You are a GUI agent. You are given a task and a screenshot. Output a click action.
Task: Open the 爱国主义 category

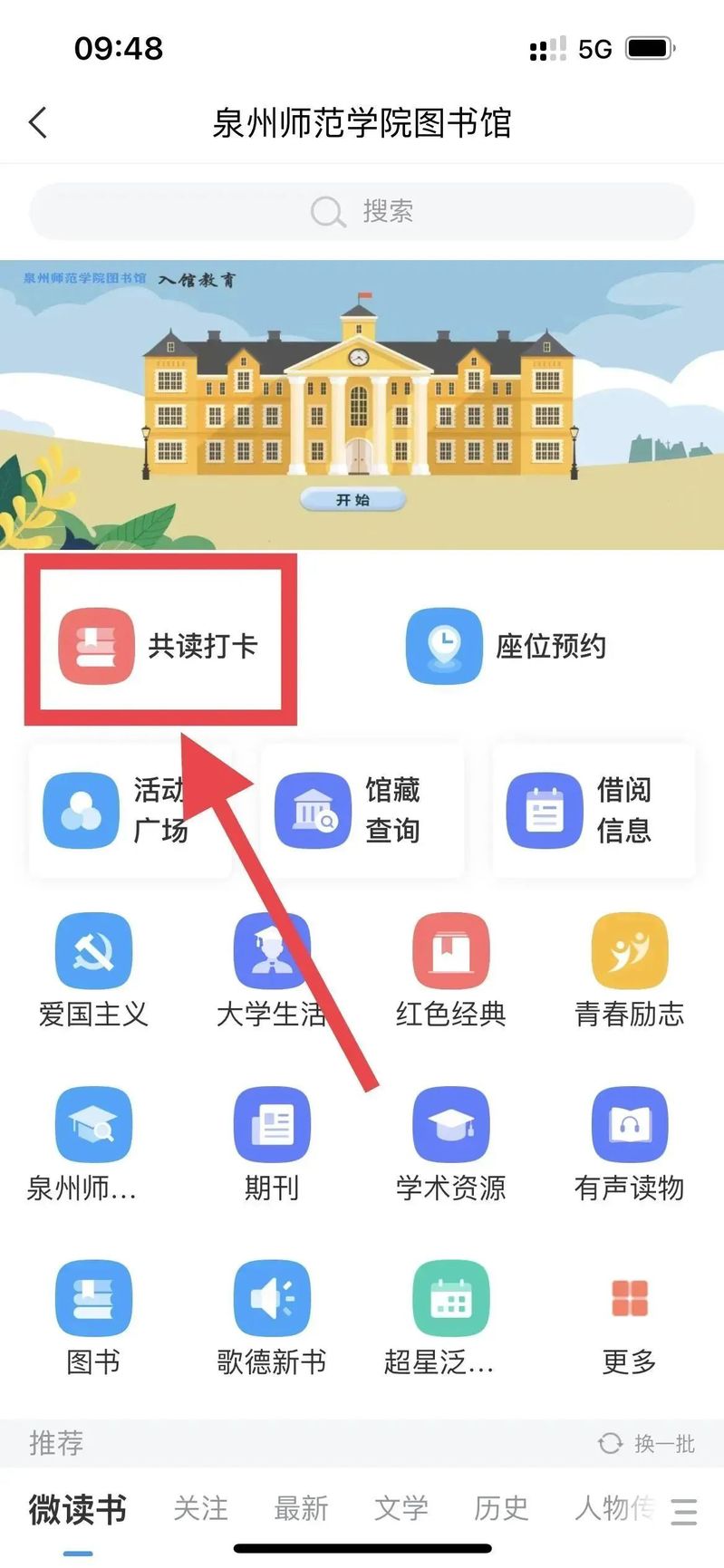pos(93,969)
